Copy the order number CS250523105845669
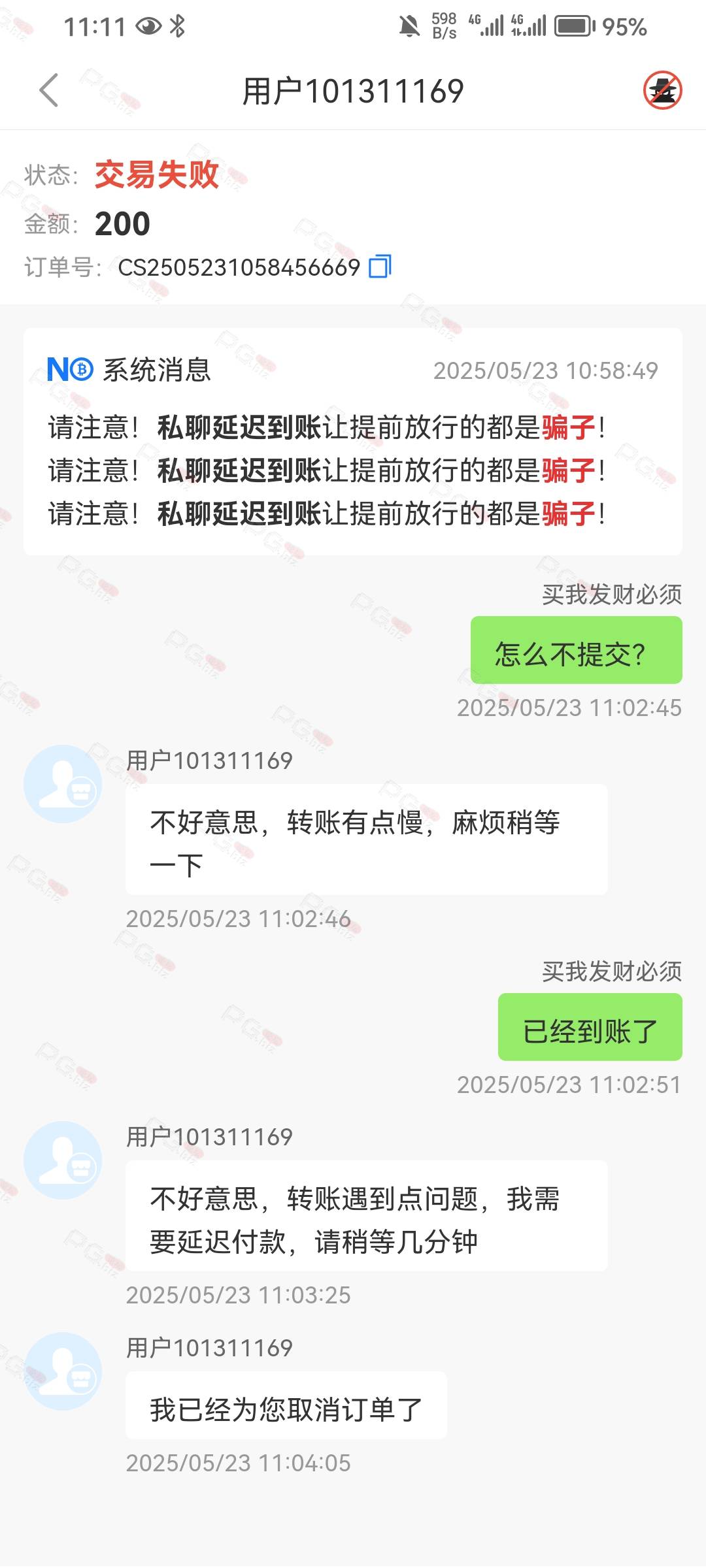 [x=380, y=267]
